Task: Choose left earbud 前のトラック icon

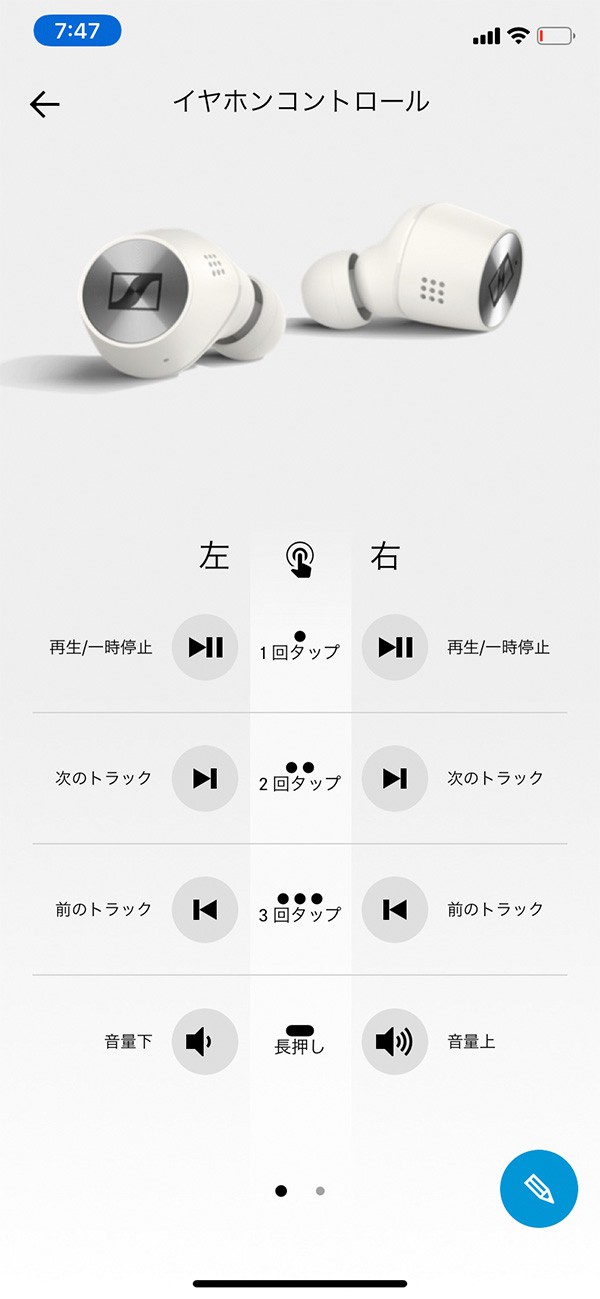Action: point(205,909)
